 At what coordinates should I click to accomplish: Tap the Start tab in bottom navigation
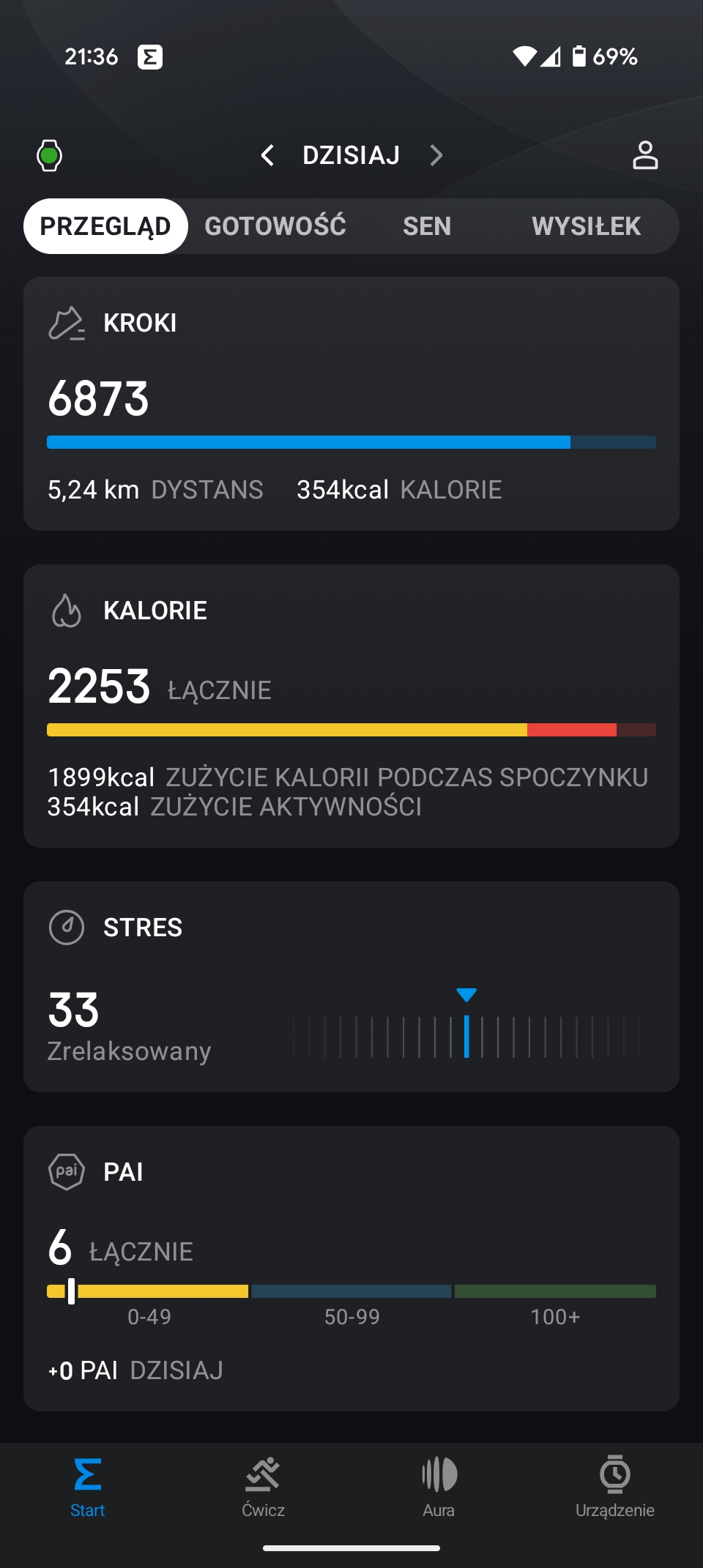point(88,1487)
